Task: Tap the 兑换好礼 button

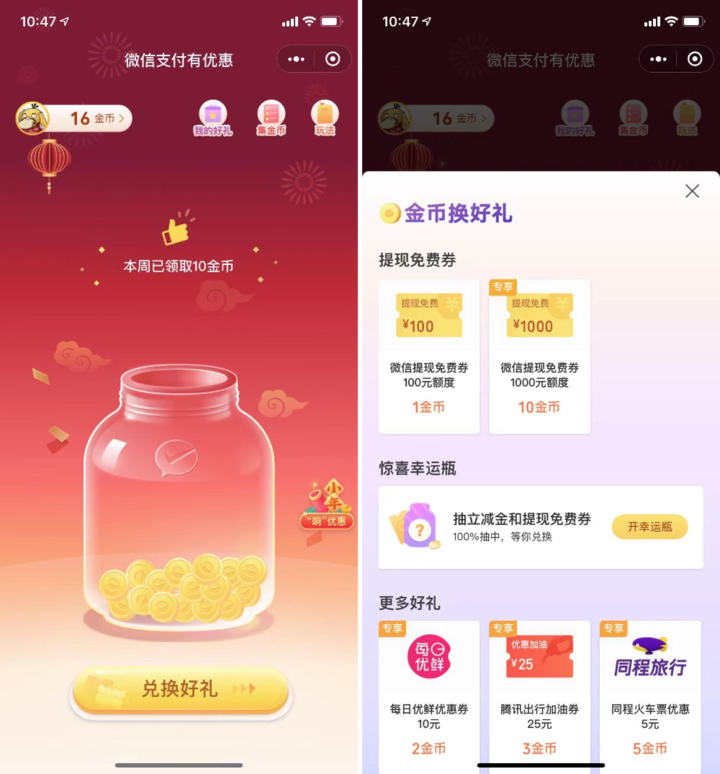Action: [180, 689]
